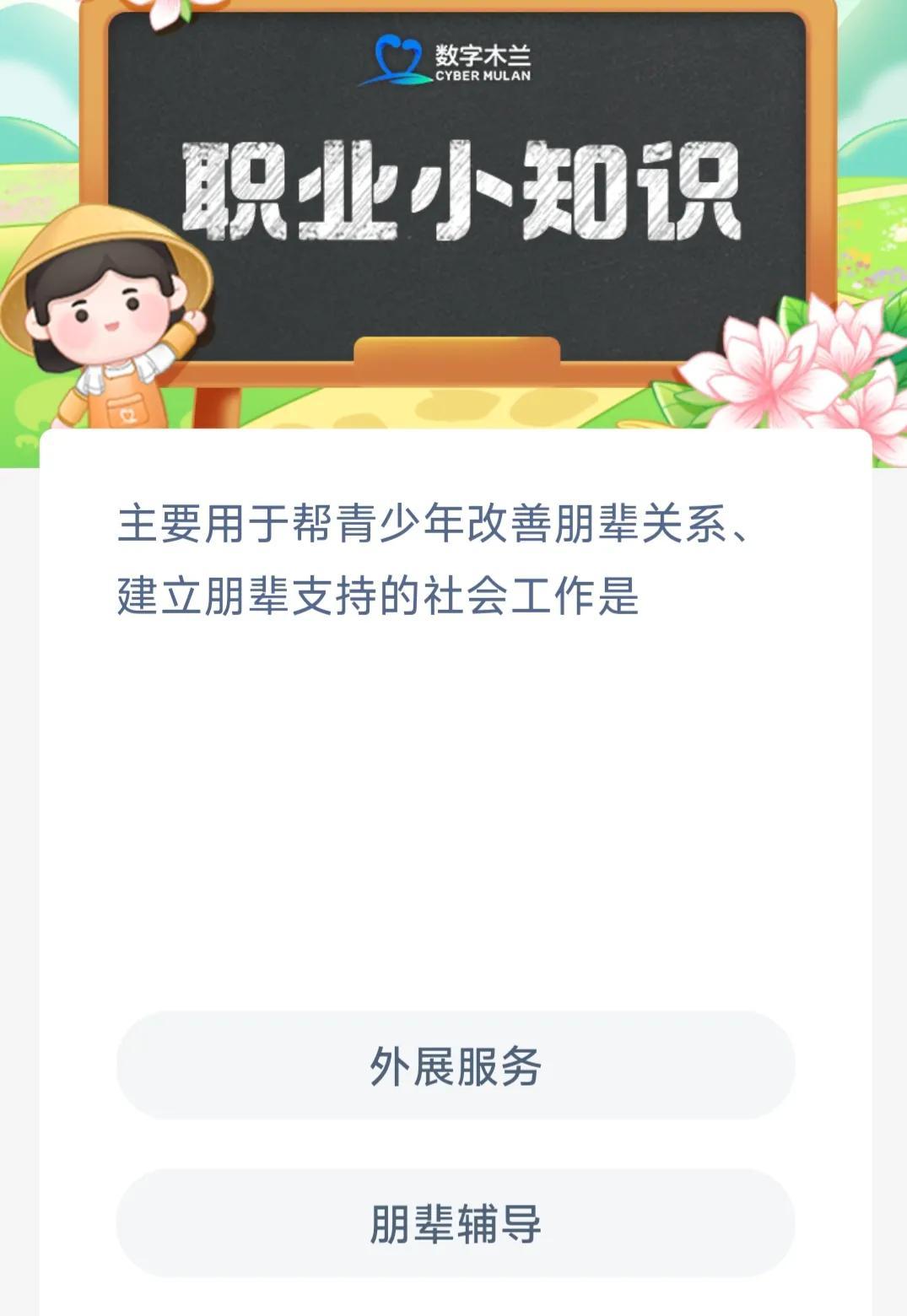Select the answer 外展服务

tap(455, 1065)
